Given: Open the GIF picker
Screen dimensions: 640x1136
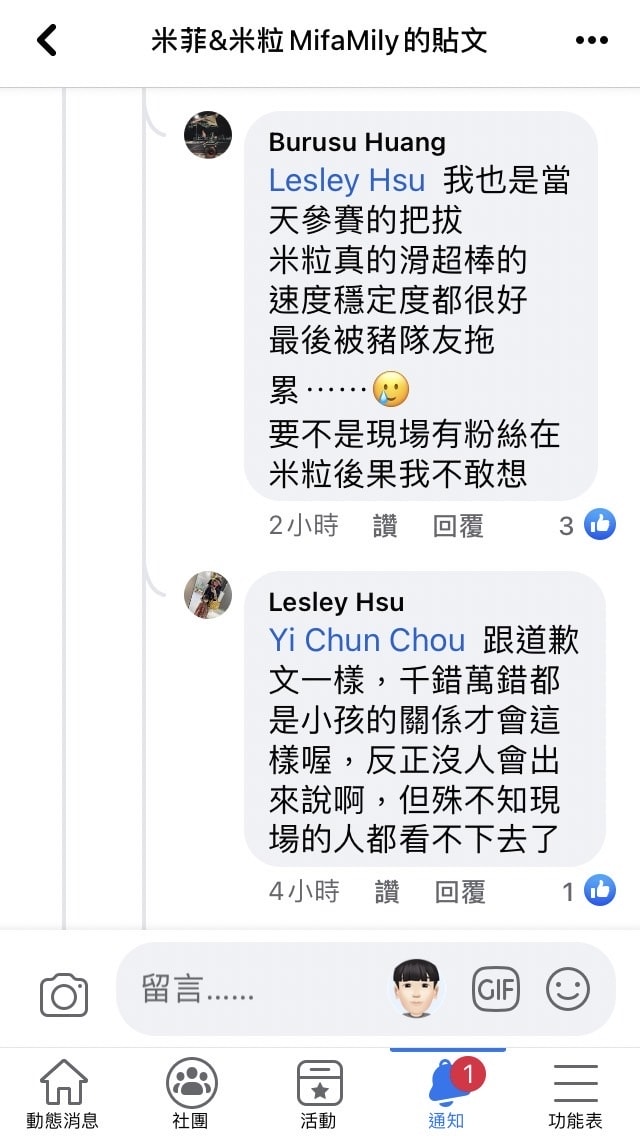Looking at the screenshot, I should (495, 990).
